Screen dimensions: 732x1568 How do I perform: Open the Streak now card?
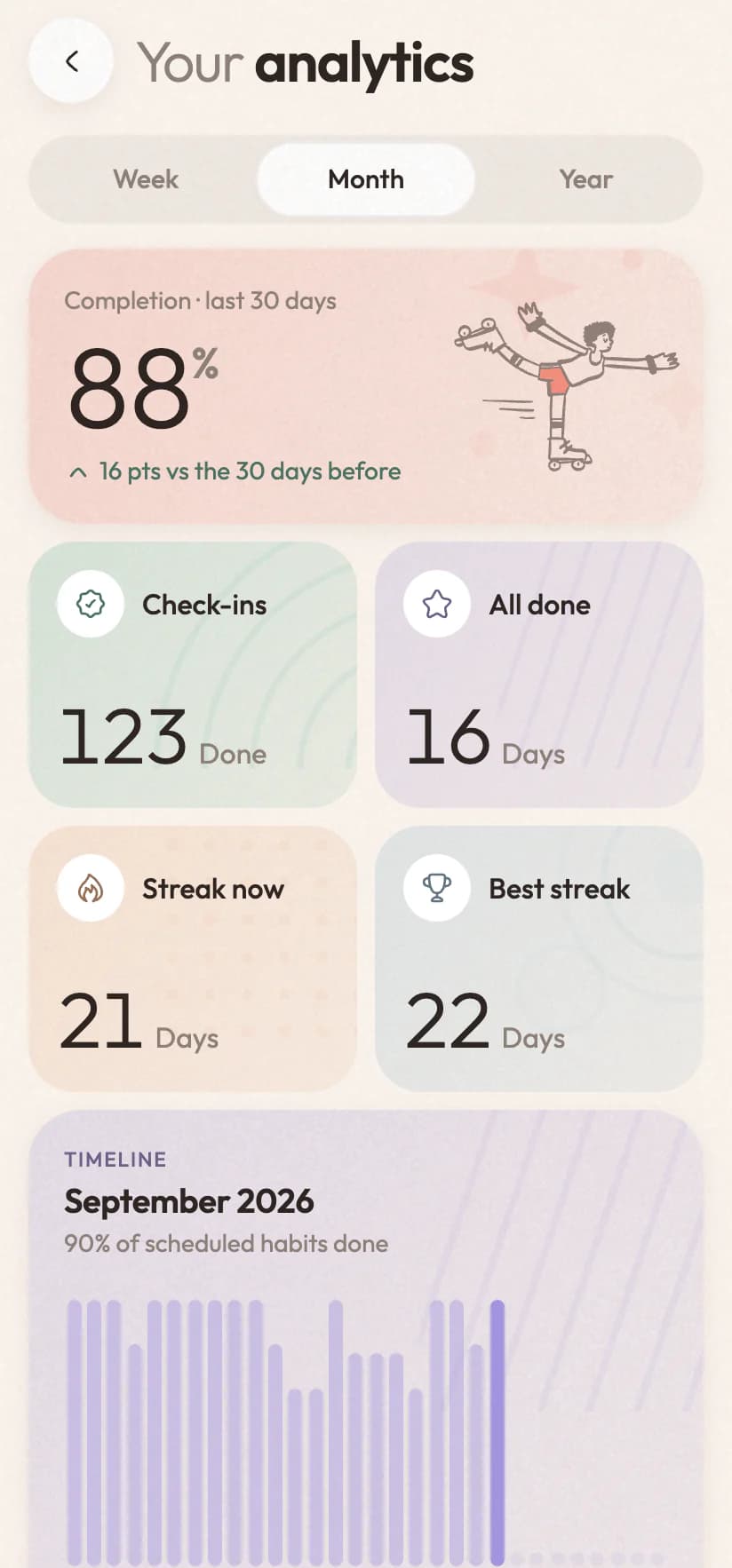(x=193, y=959)
